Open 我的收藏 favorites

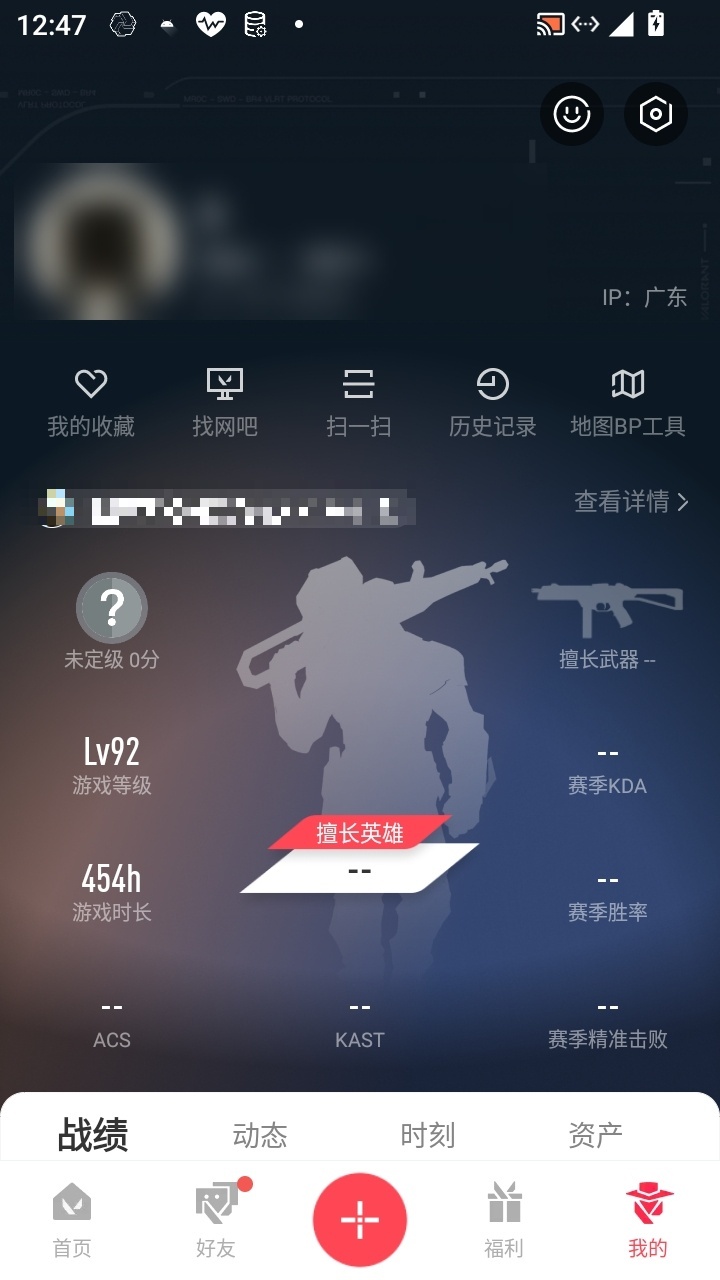91,402
